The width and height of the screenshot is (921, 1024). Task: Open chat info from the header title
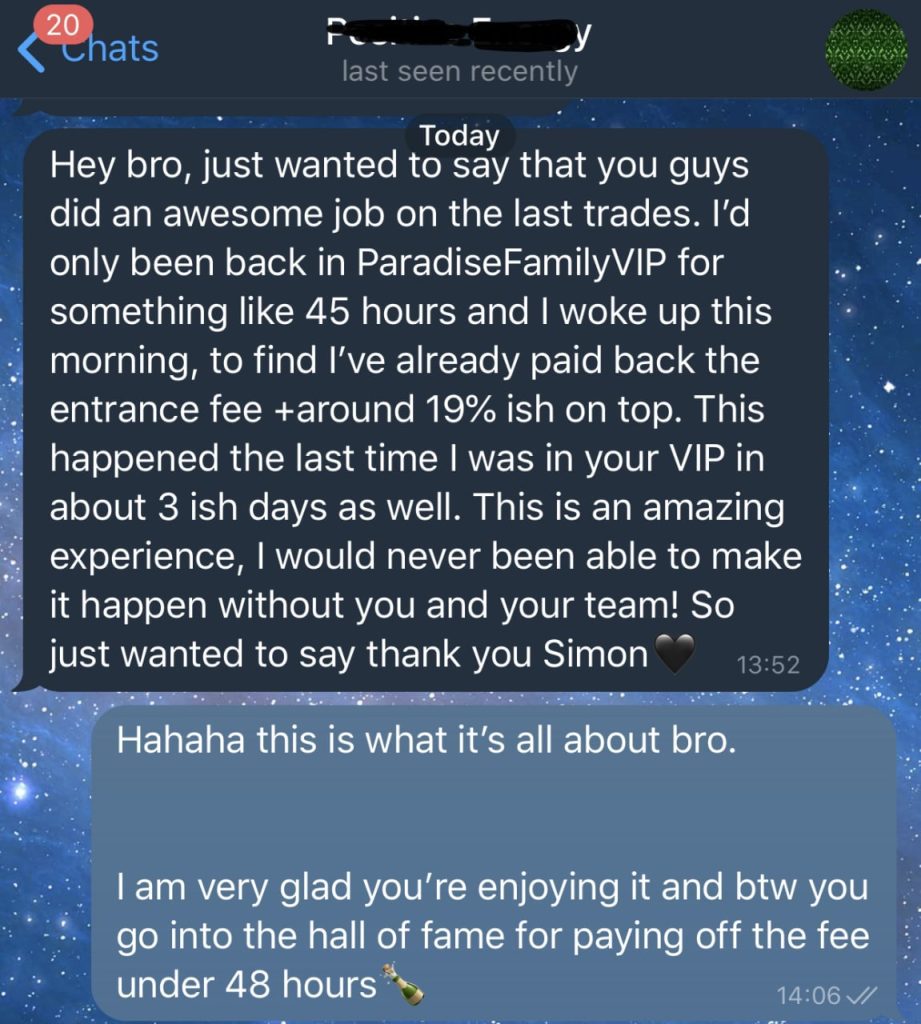point(459,50)
